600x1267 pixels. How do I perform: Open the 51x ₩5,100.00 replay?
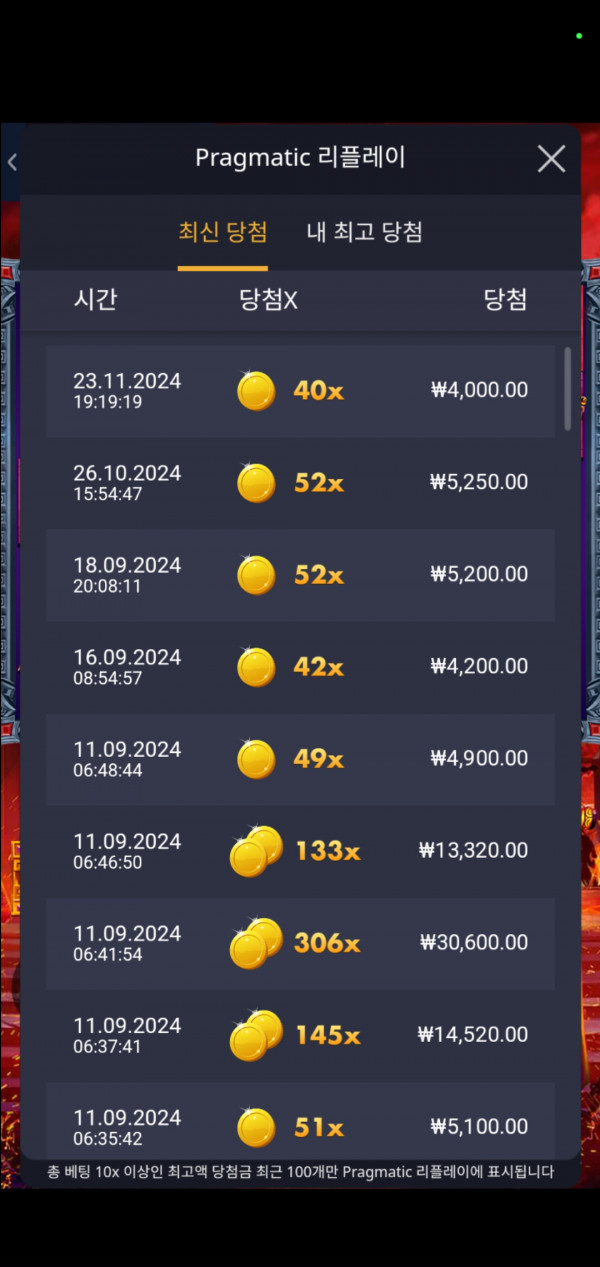pyautogui.click(x=300, y=1125)
